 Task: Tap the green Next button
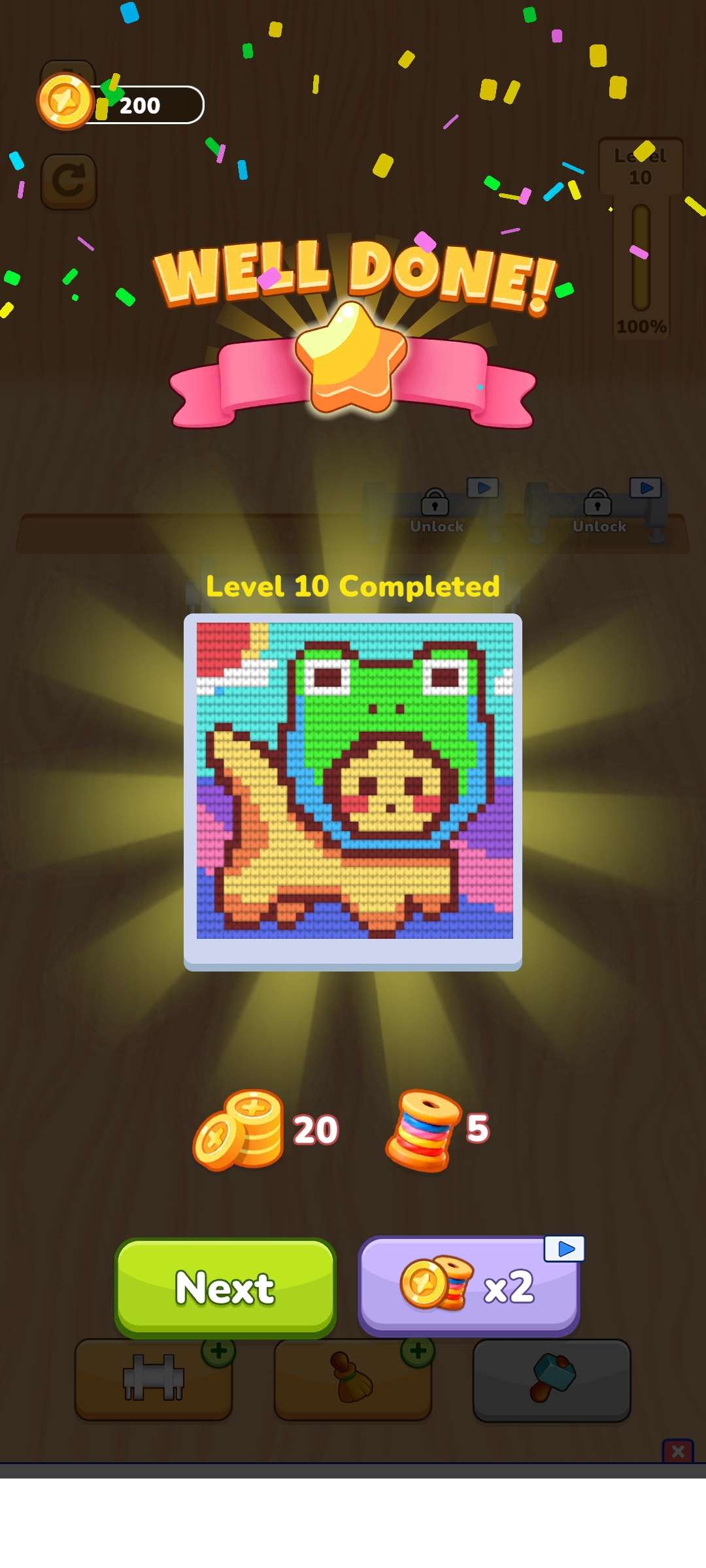[x=226, y=1287]
